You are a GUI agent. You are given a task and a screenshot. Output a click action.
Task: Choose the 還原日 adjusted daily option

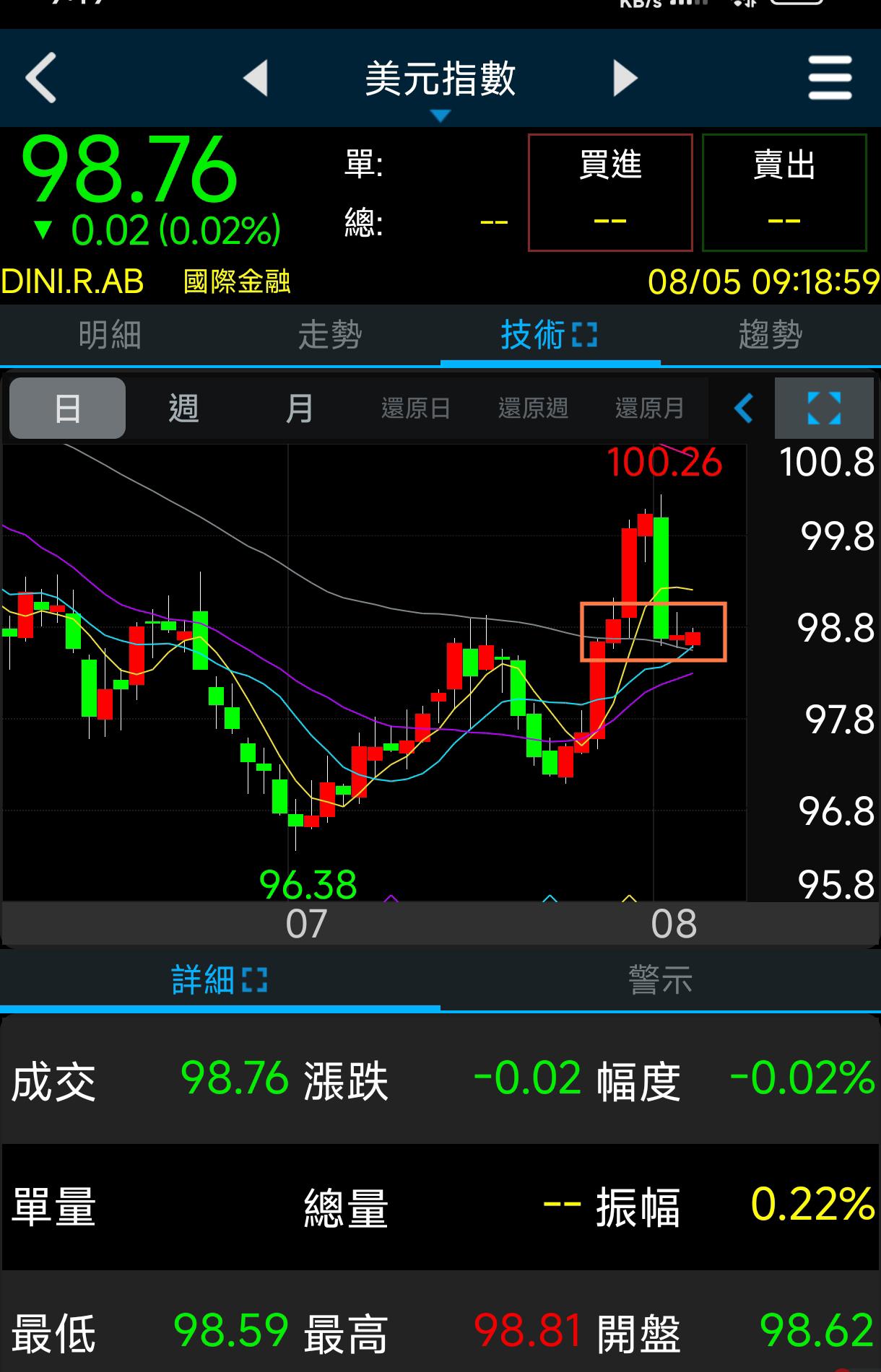[x=416, y=408]
